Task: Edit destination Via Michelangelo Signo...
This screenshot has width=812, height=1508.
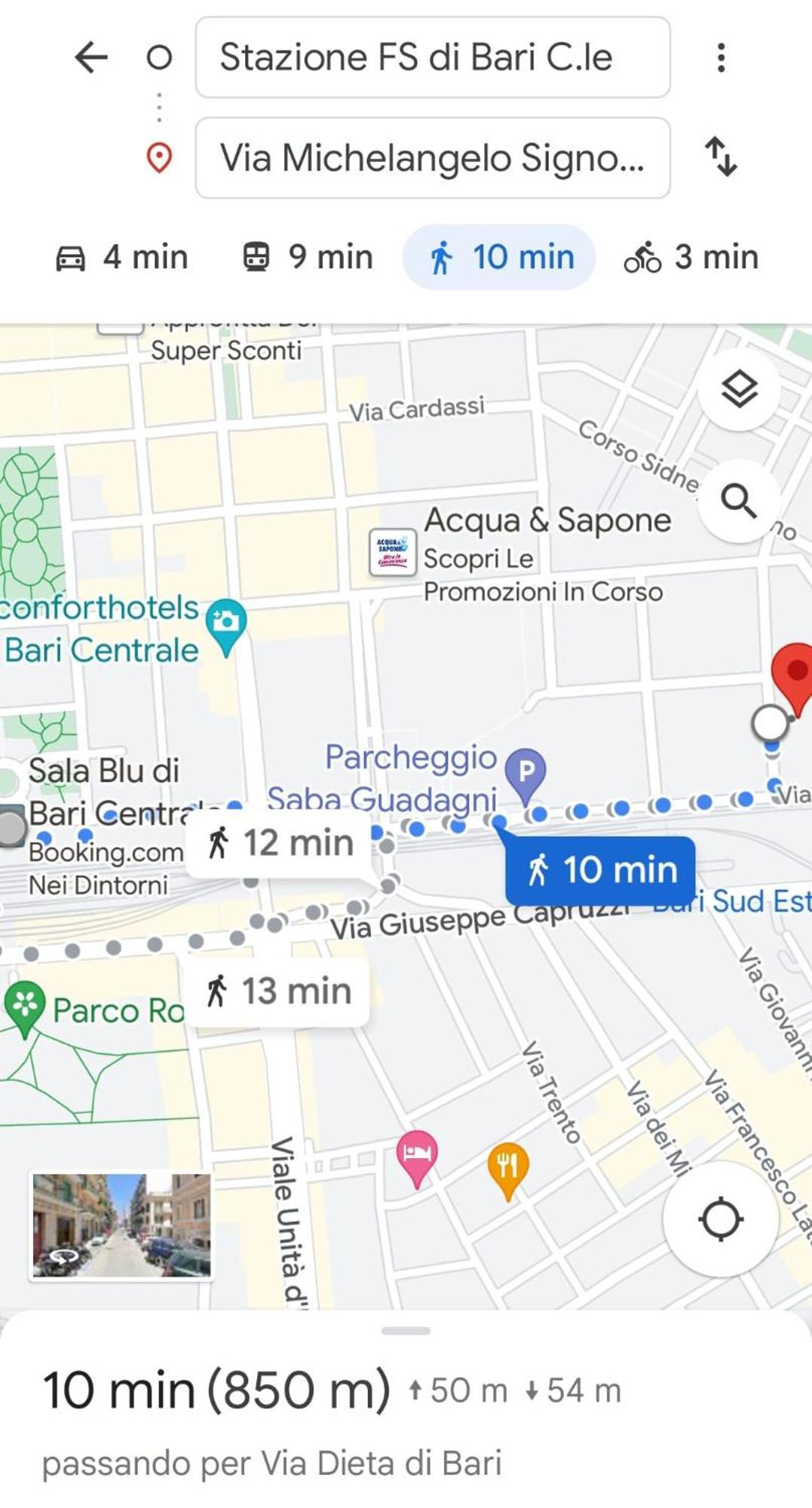Action: pyautogui.click(x=432, y=158)
